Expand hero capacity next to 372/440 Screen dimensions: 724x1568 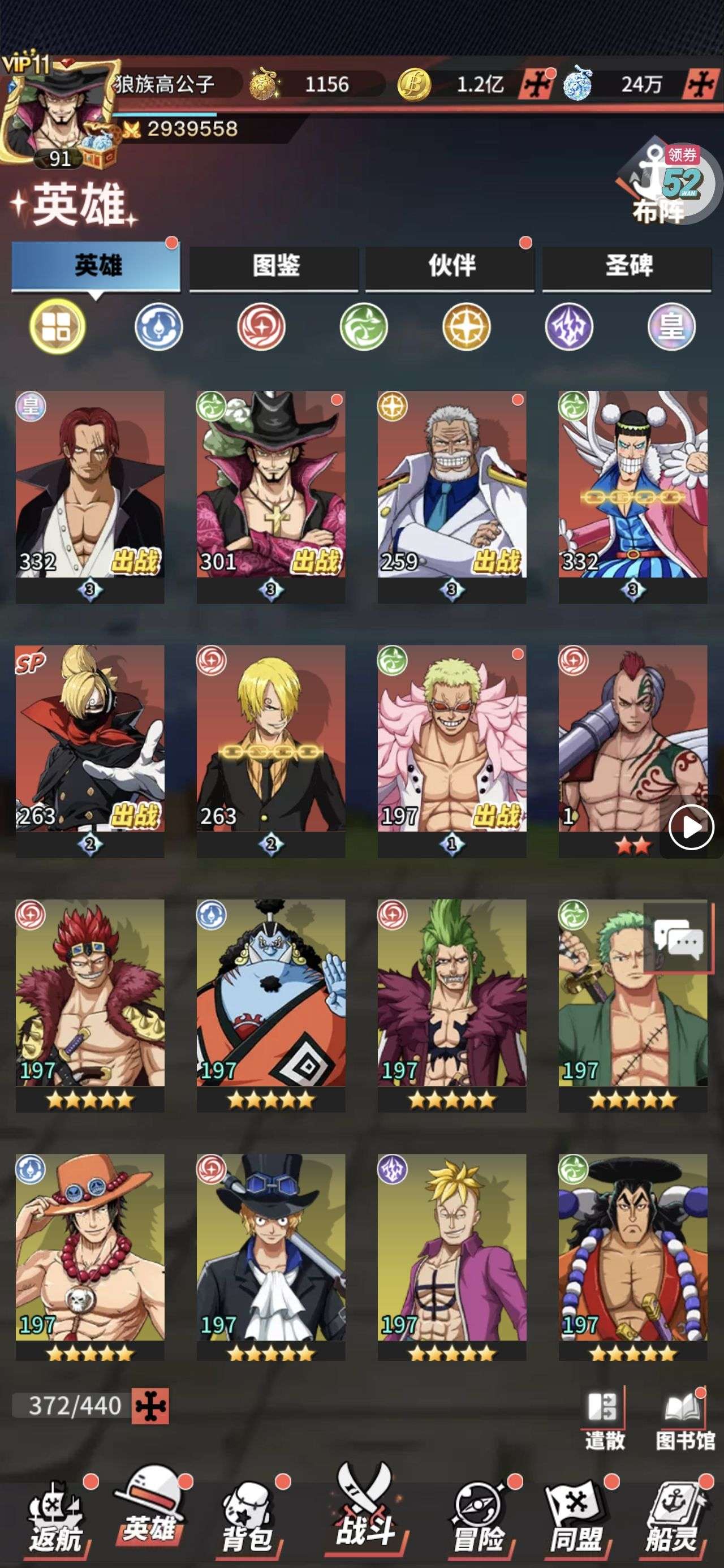tap(151, 1406)
